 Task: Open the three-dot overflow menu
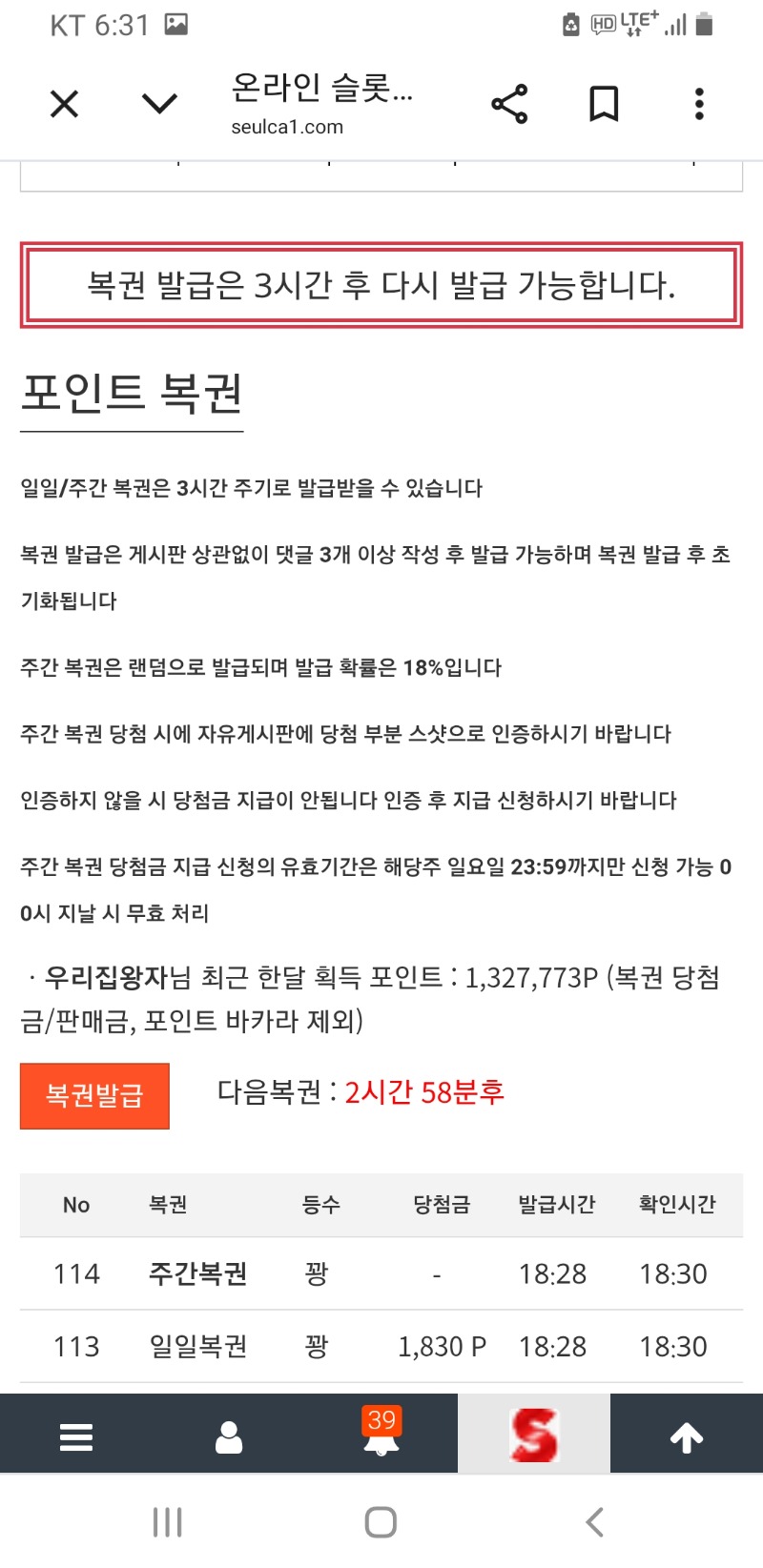pyautogui.click(x=699, y=103)
